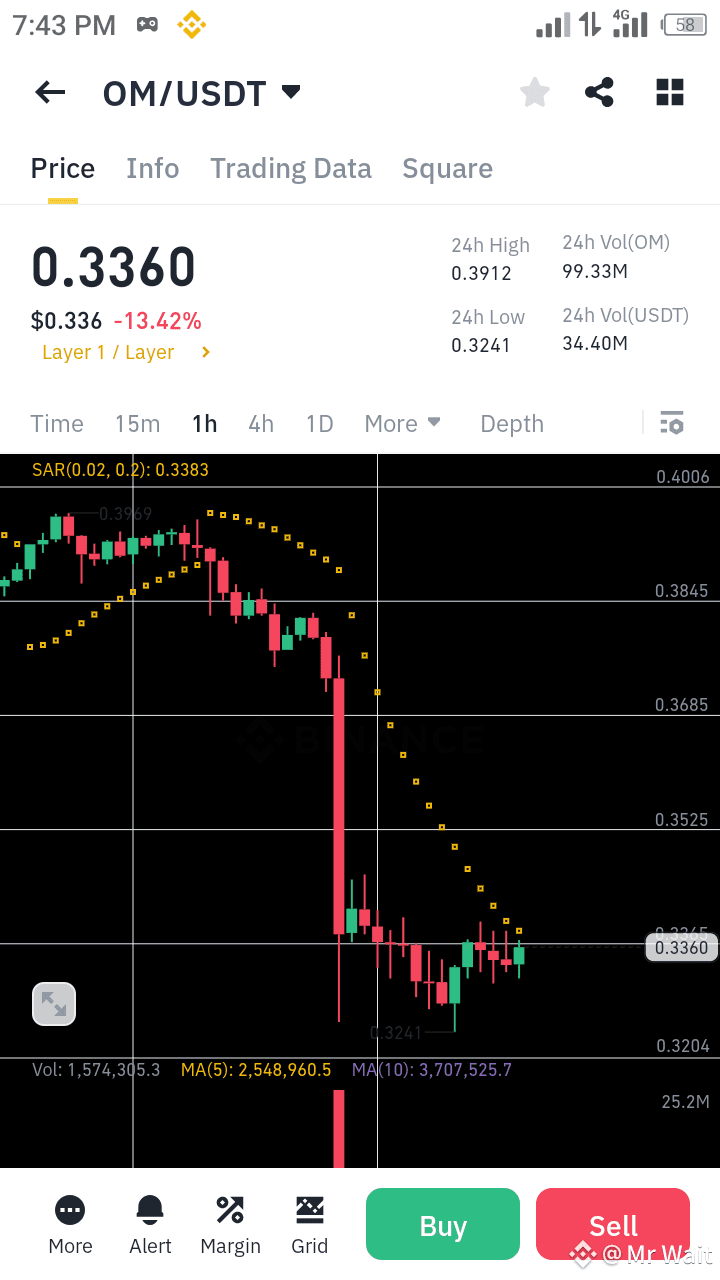Tap the Binance icon in the status bar
This screenshot has width=720, height=1280.
(x=190, y=25)
